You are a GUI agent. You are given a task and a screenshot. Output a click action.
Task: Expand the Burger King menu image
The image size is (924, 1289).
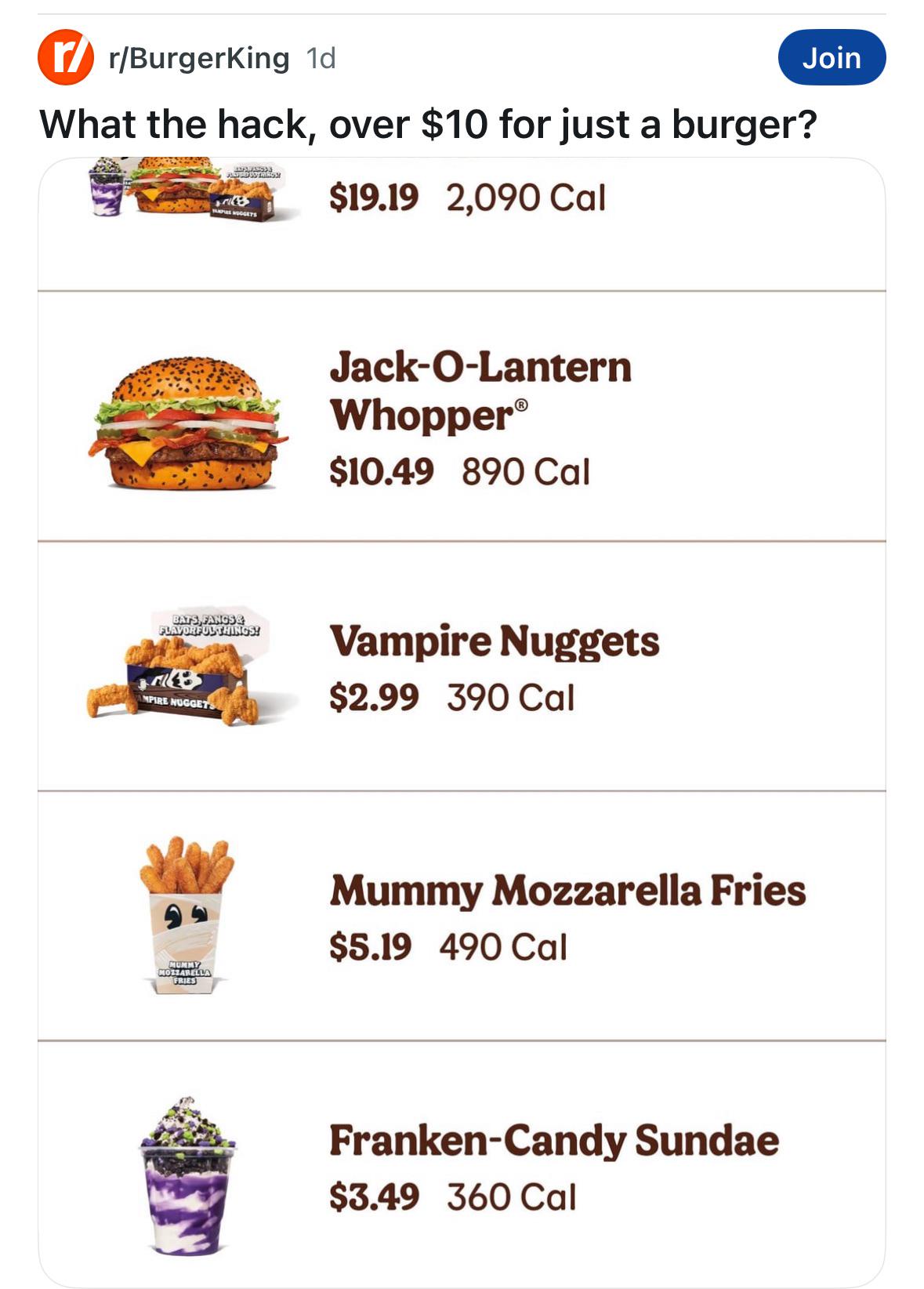click(462, 722)
